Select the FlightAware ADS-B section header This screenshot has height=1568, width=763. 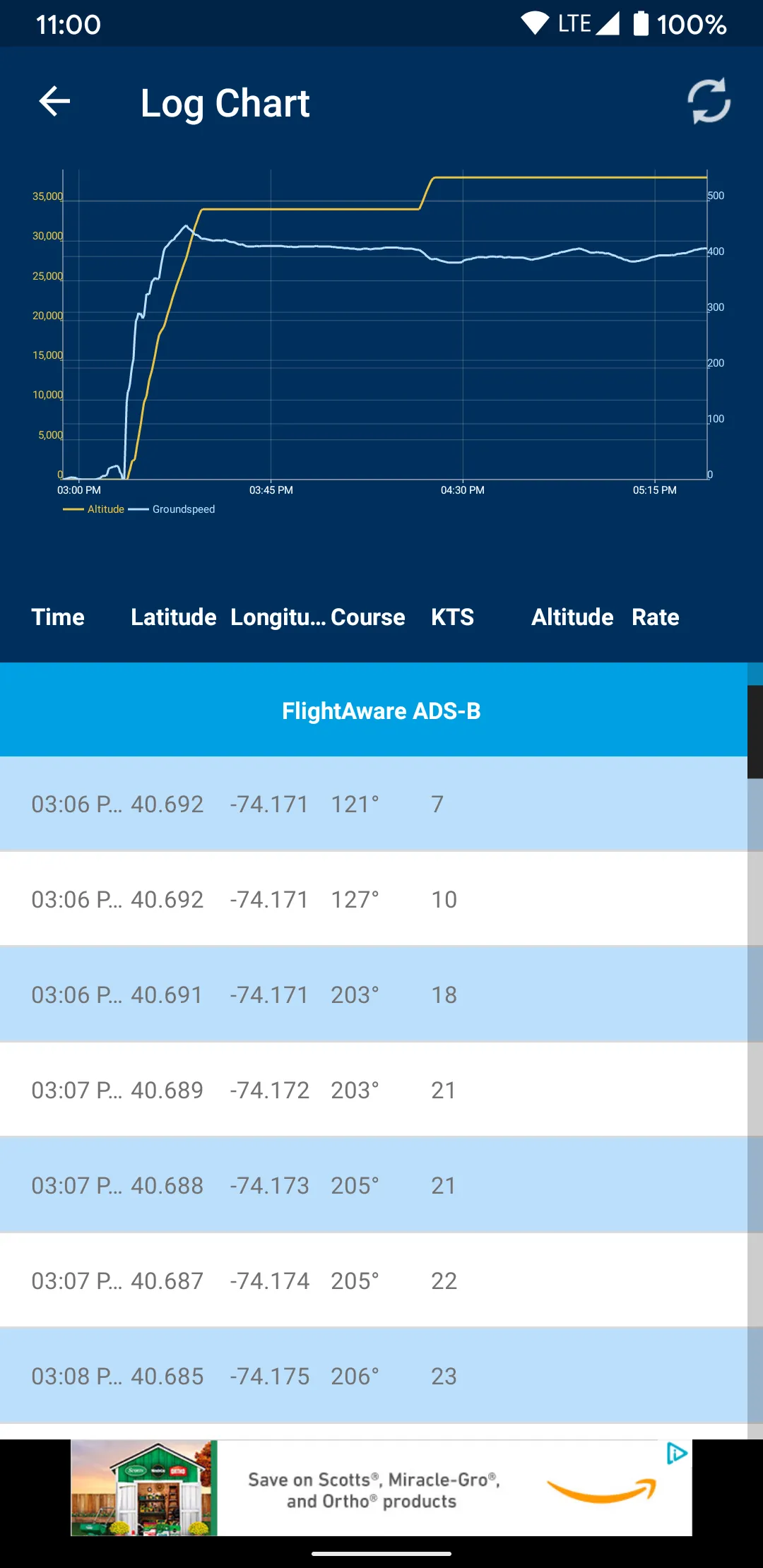coord(381,711)
